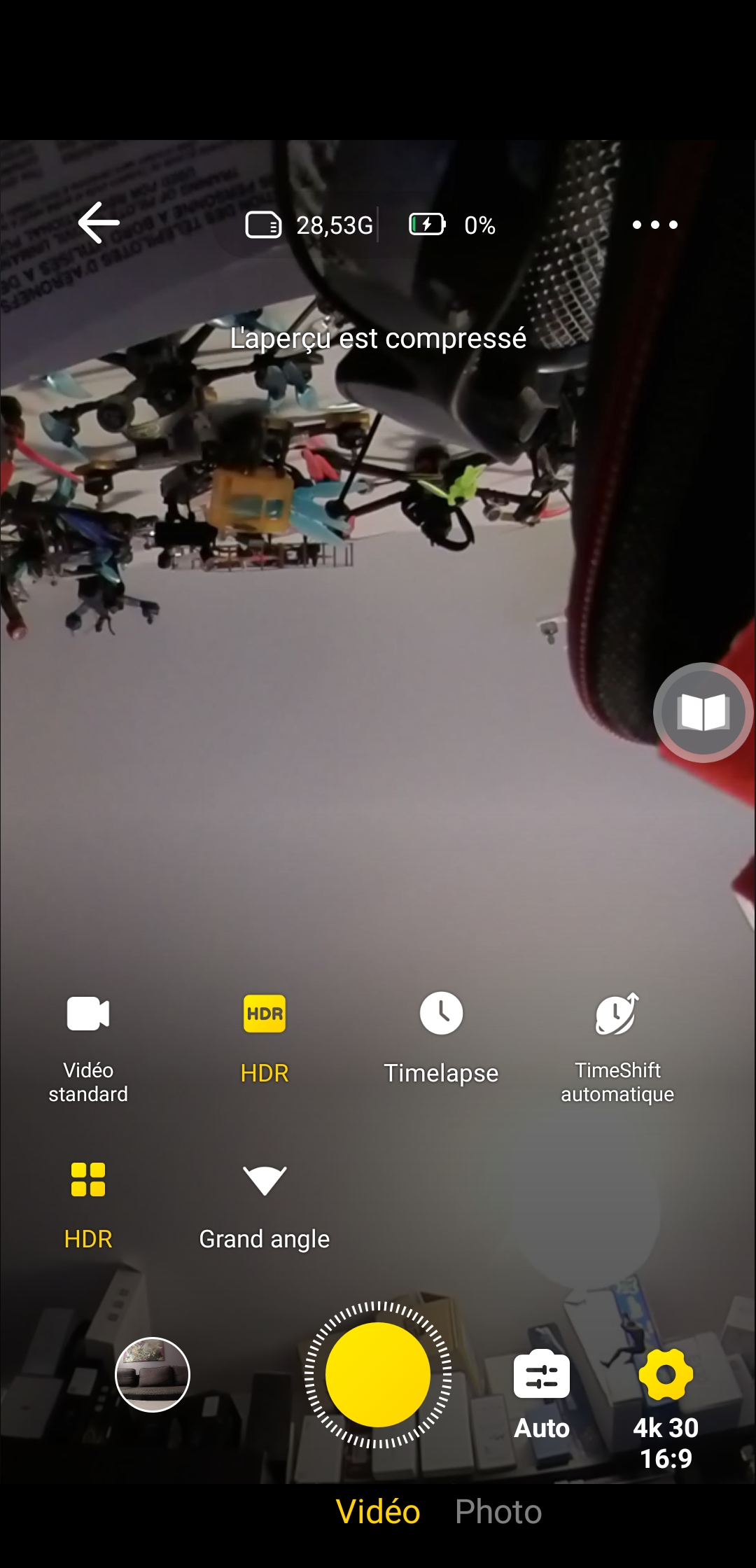756x1568 pixels.
Task: Open the Auto exposure settings
Action: [x=542, y=1394]
